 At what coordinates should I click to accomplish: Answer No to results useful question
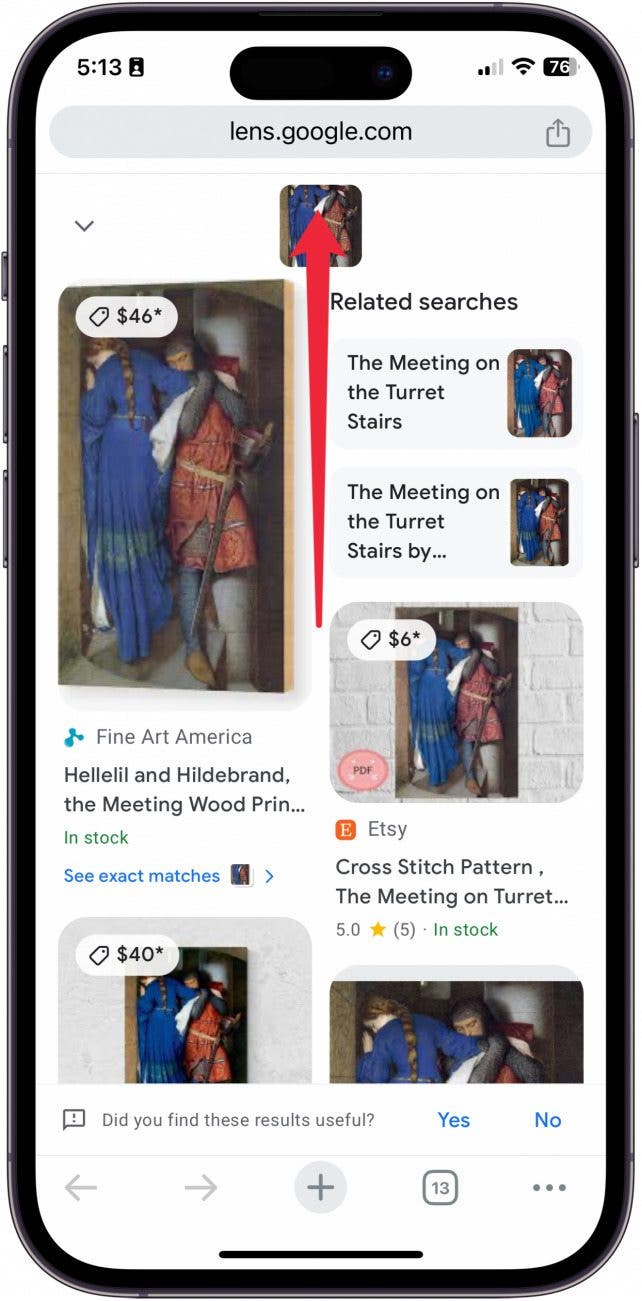pyautogui.click(x=547, y=1120)
